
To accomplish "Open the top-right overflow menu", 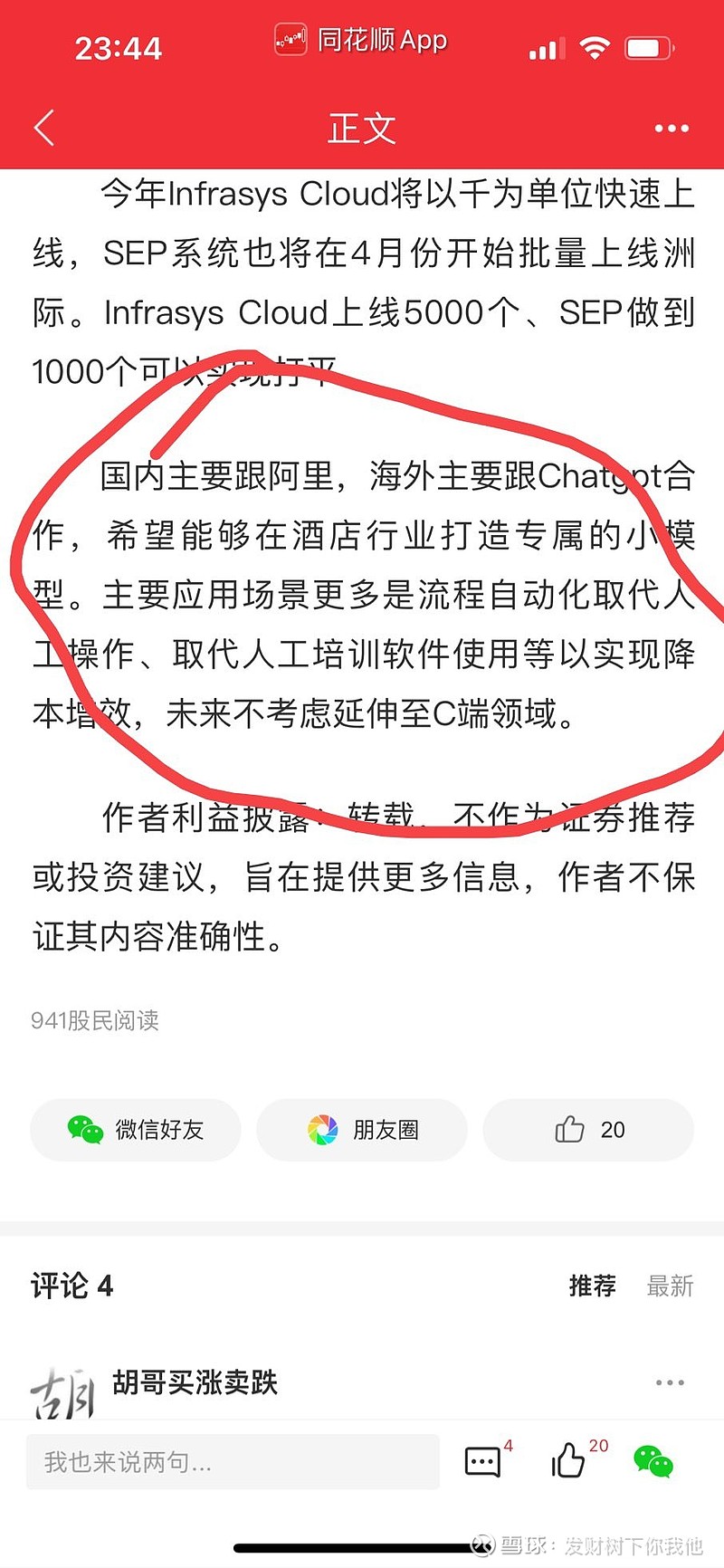I will (672, 129).
